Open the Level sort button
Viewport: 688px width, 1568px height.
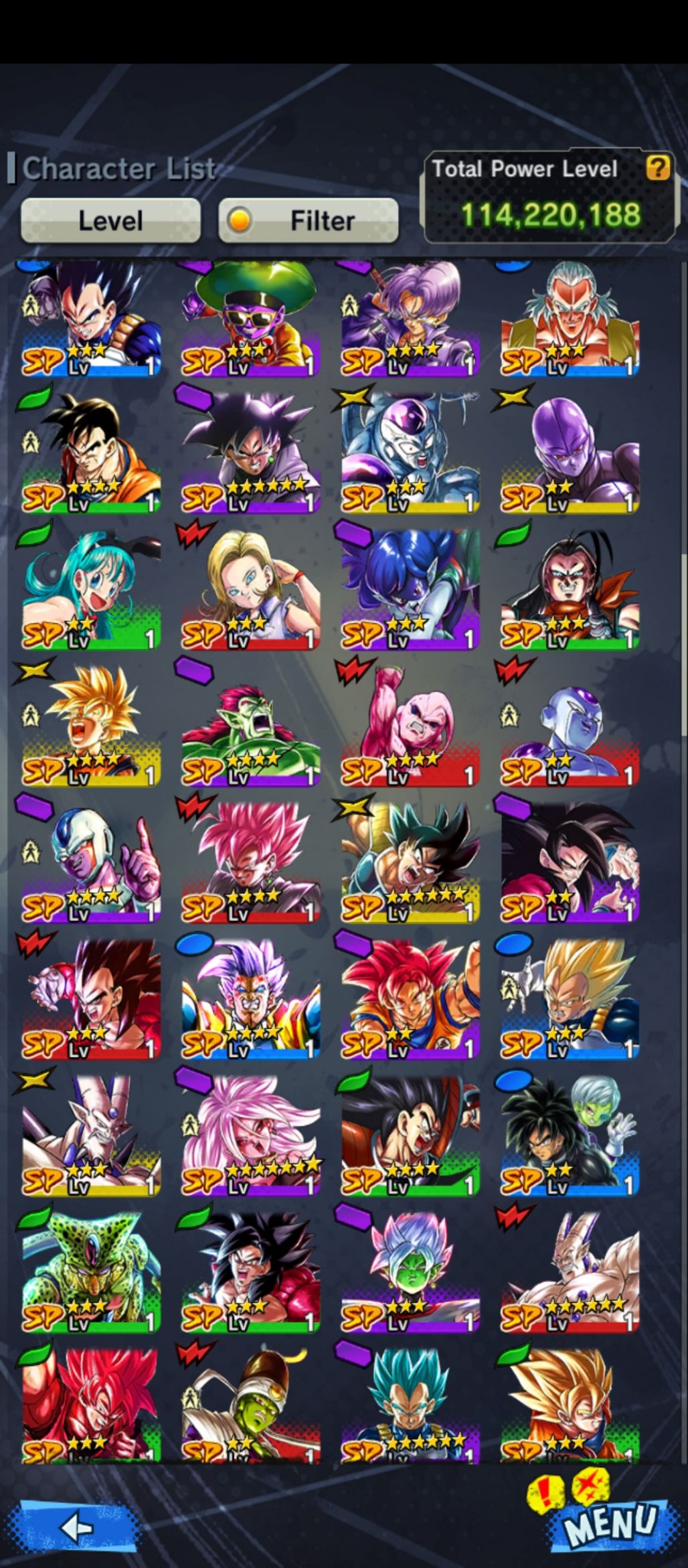110,220
